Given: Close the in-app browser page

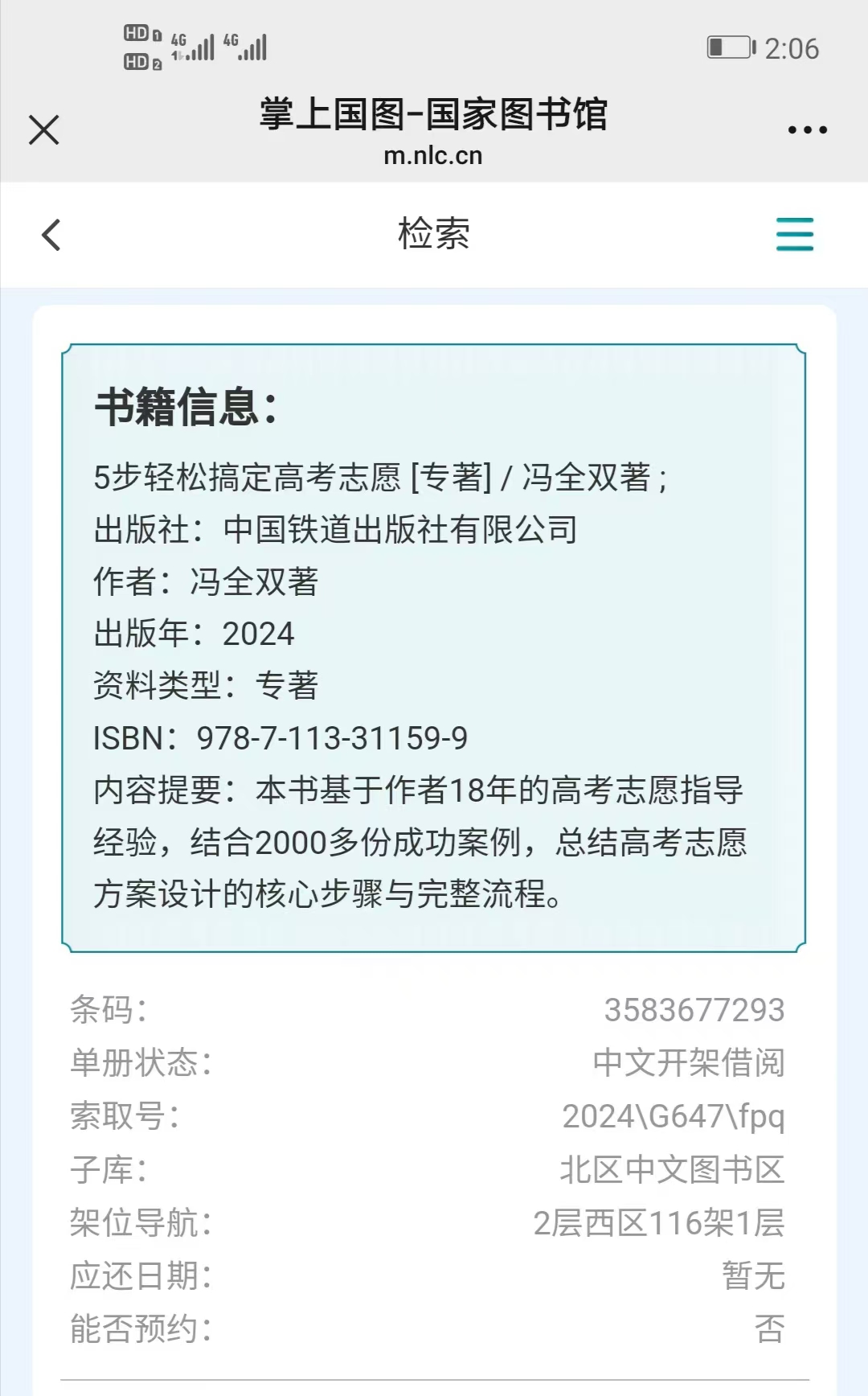Looking at the screenshot, I should click(x=44, y=129).
